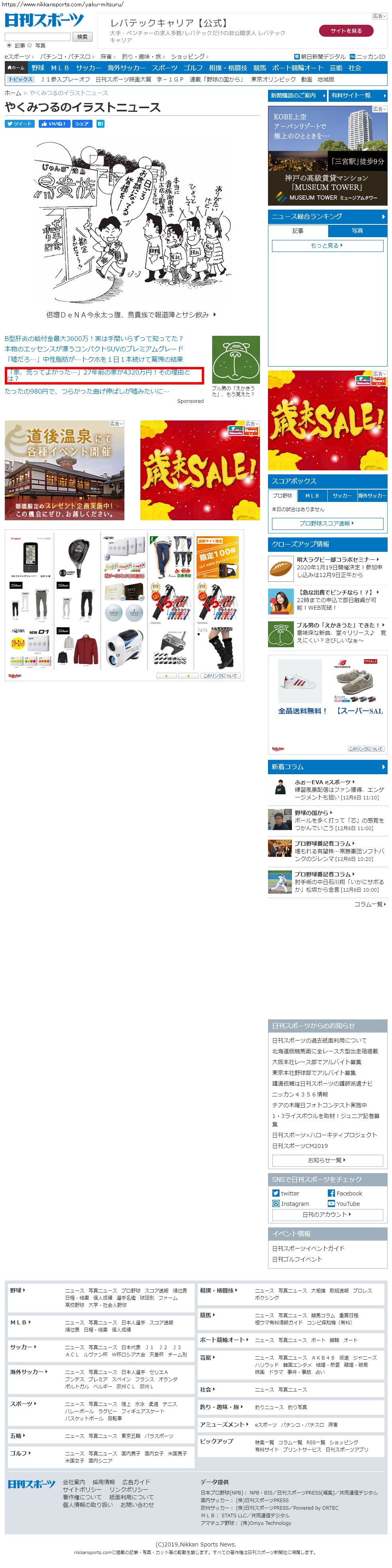The width and height of the screenshot is (392, 1568).
Task: Tap the 検索 search button
Action: coord(82,37)
